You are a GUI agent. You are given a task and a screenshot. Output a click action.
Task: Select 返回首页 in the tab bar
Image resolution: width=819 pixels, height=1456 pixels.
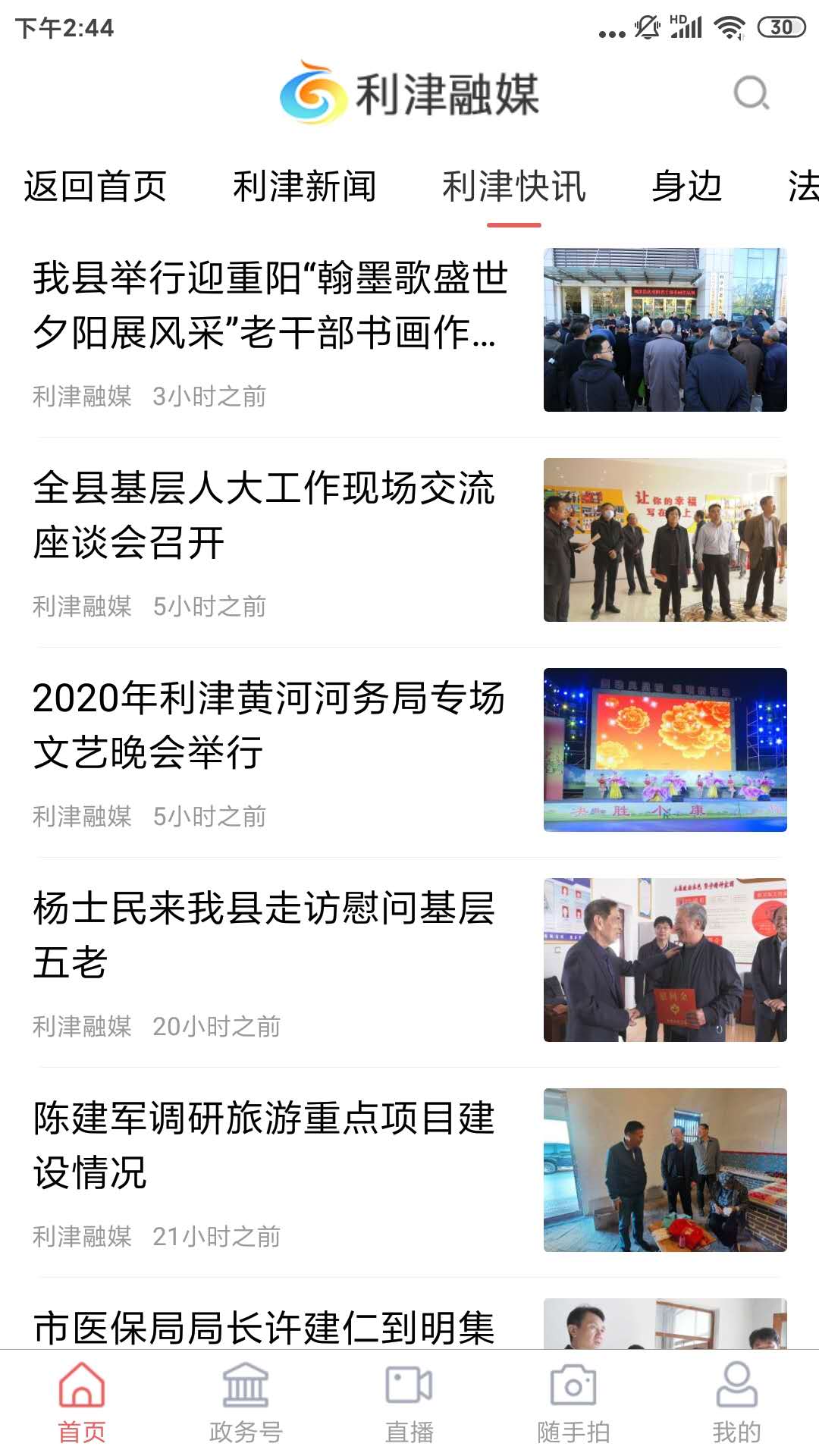(x=97, y=188)
